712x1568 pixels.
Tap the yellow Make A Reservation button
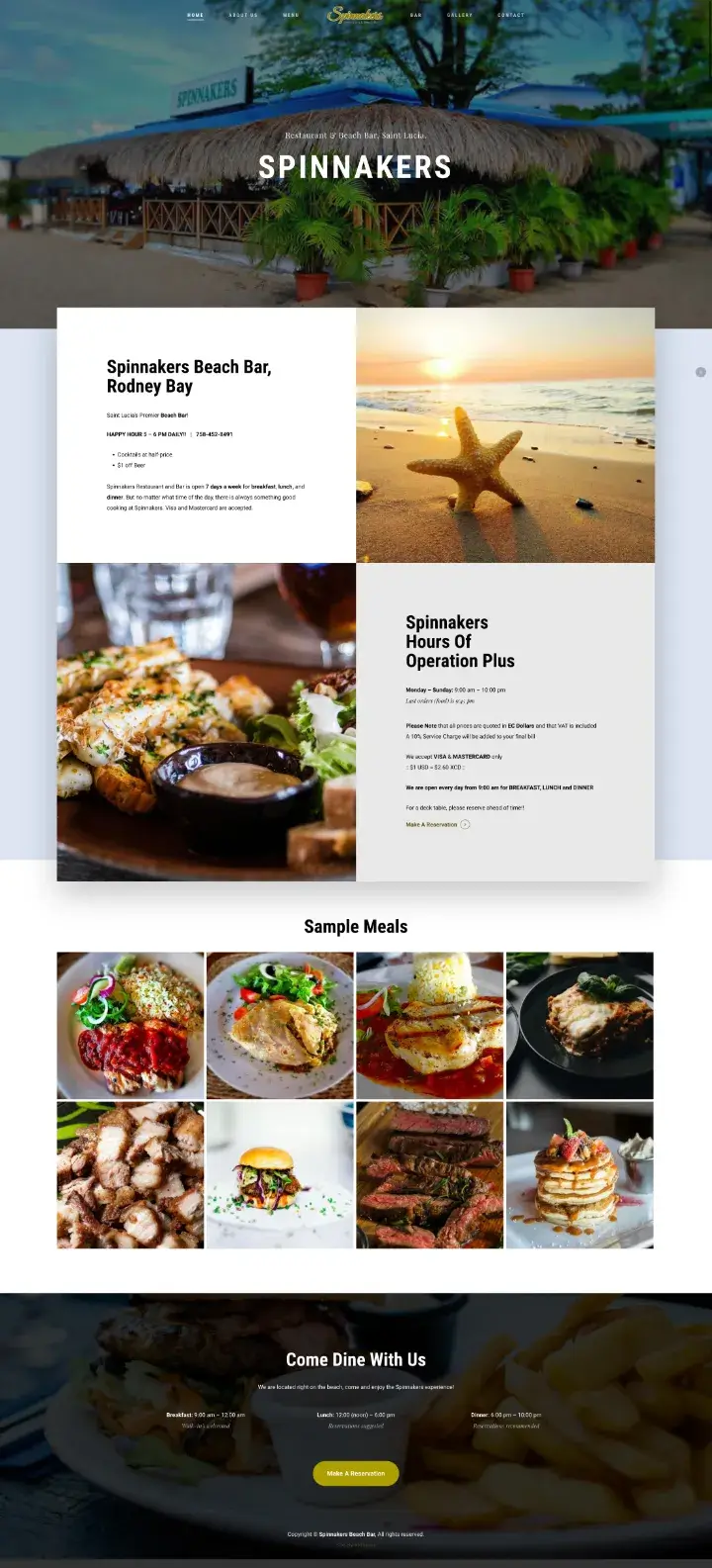point(356,1473)
